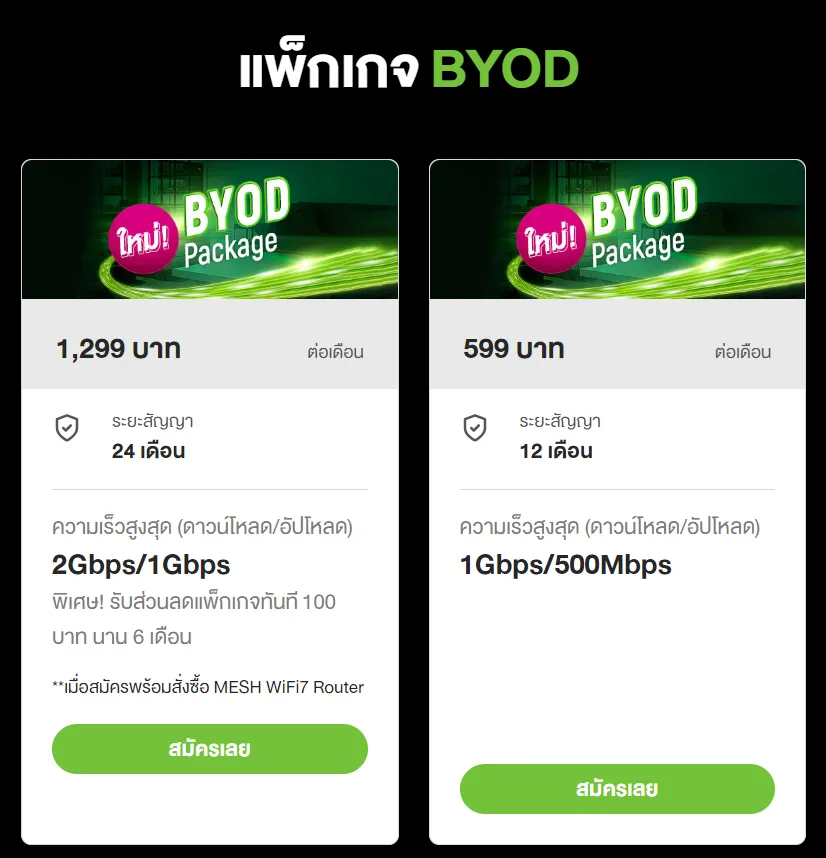
Task: Tap สมัครเลย on the 599 baht package
Action: point(617,789)
